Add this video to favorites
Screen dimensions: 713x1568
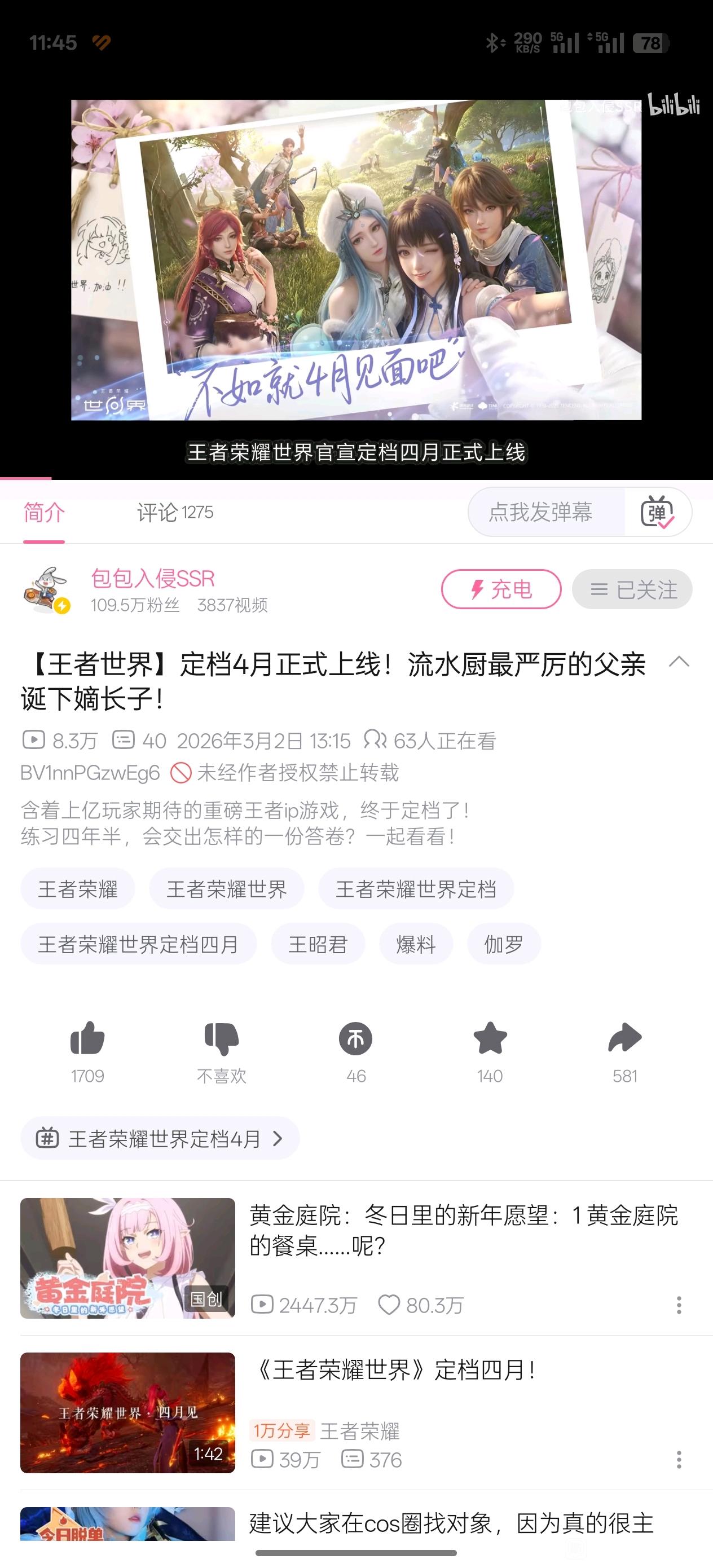click(490, 1038)
